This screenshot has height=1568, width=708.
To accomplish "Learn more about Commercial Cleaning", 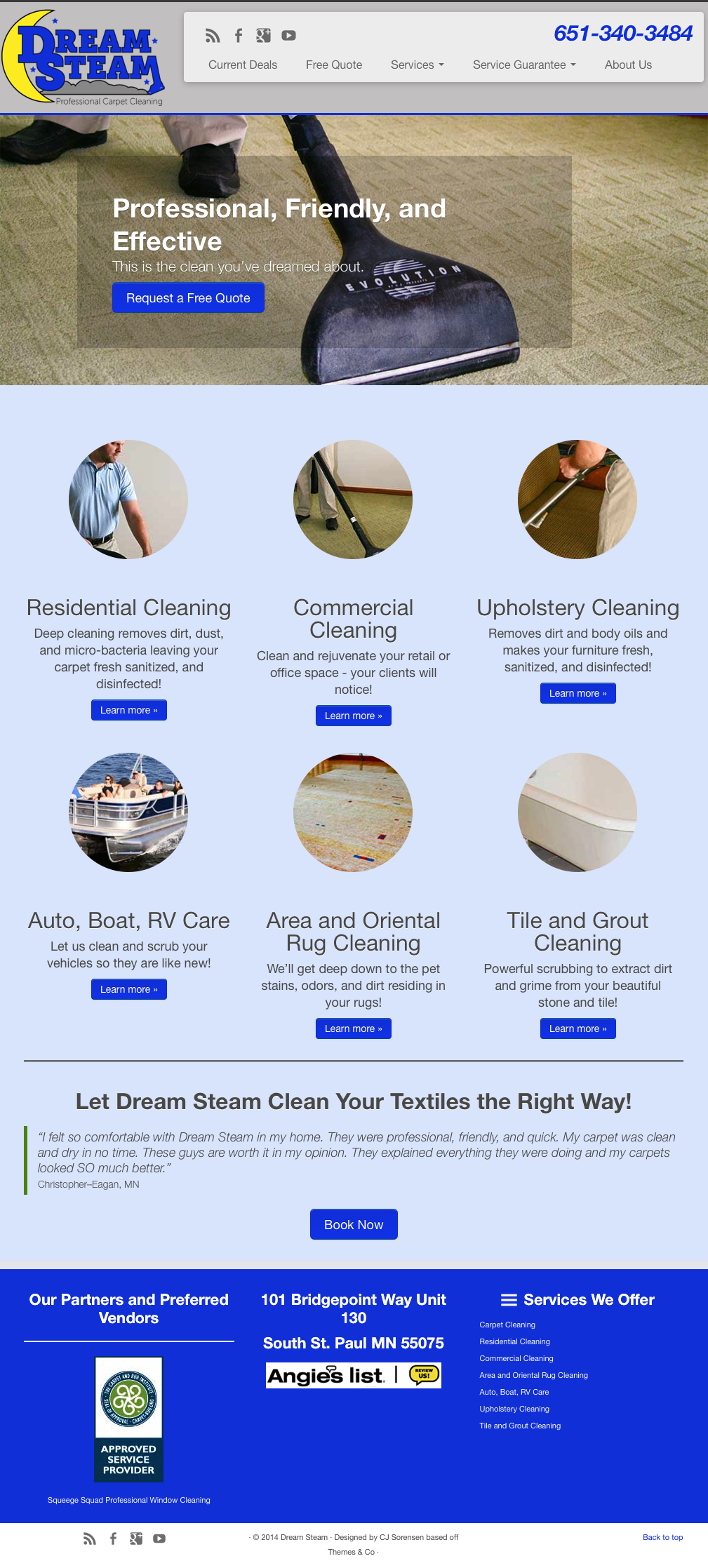I will click(x=354, y=716).
